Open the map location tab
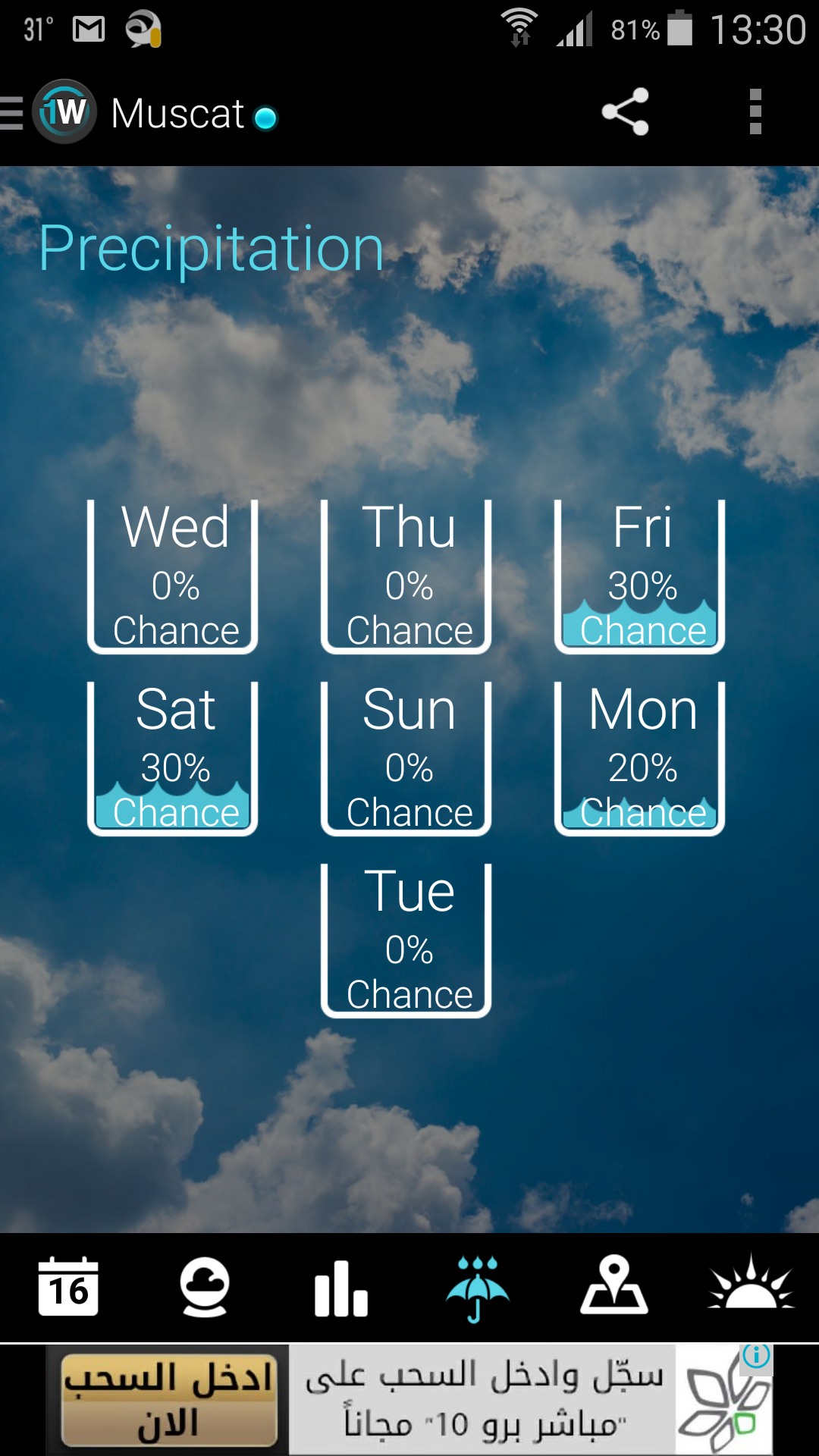The width and height of the screenshot is (819, 1456). (x=614, y=1287)
